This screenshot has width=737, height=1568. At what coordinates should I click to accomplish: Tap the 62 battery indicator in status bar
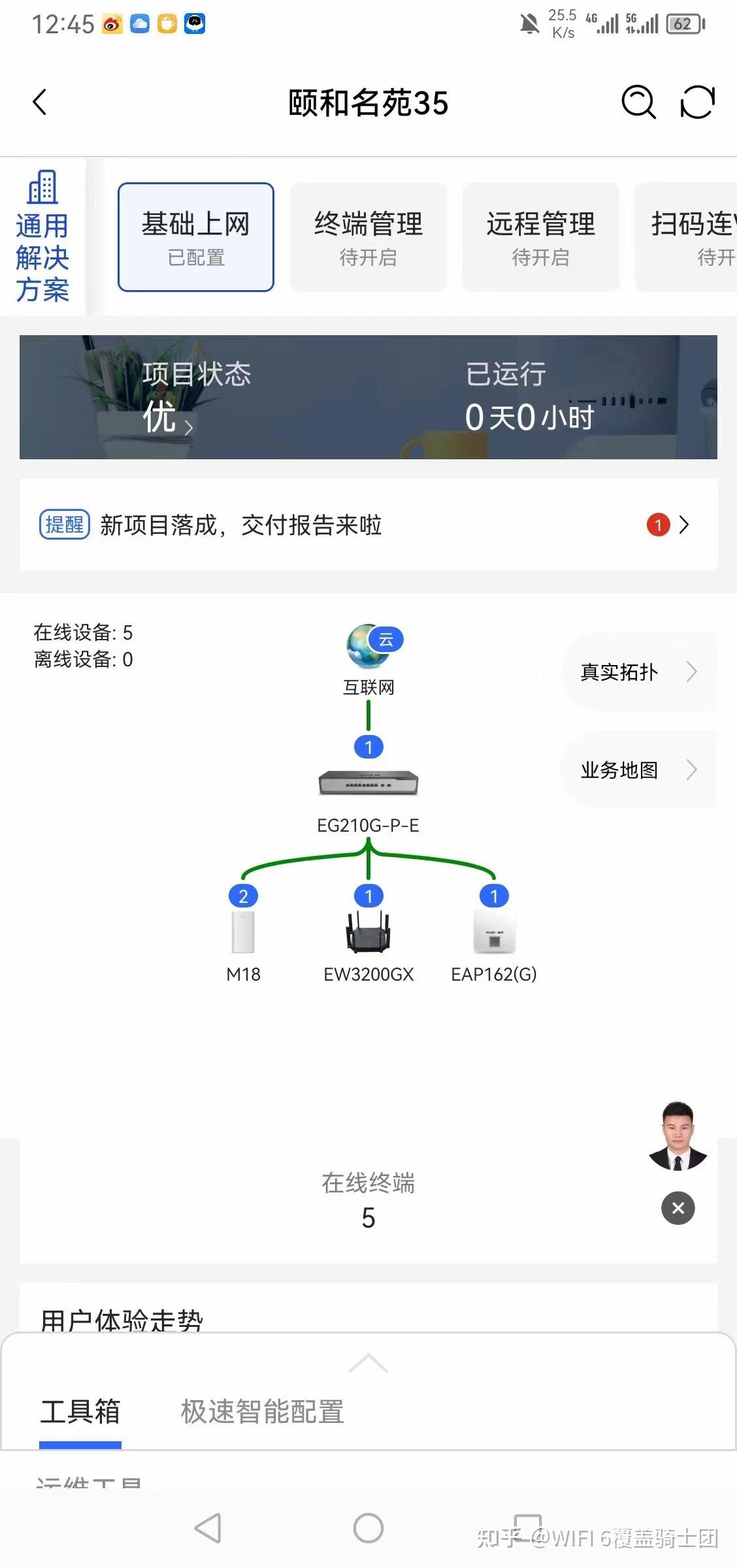682,24
